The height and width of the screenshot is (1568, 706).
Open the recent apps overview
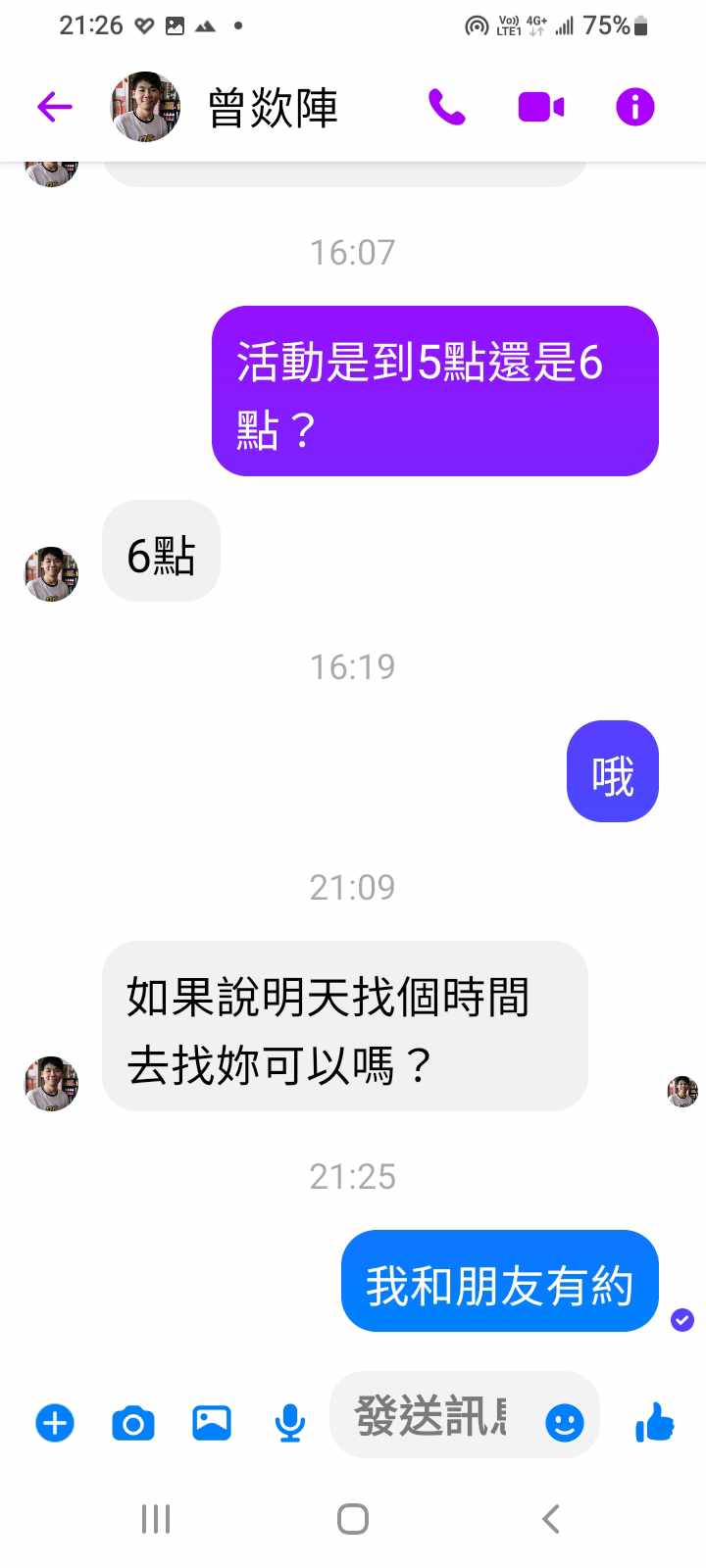(x=156, y=1519)
